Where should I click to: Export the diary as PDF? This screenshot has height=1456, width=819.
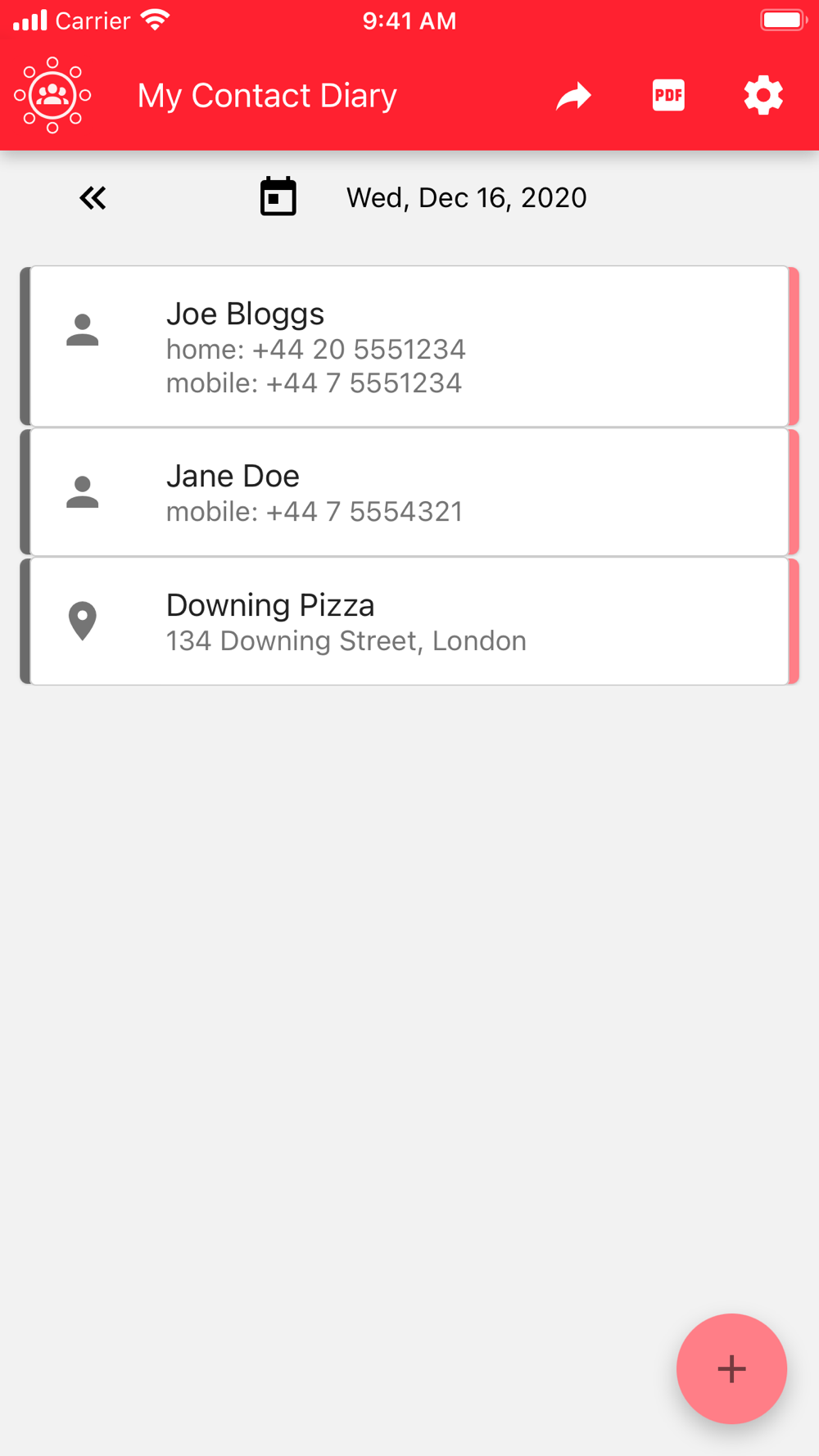668,96
